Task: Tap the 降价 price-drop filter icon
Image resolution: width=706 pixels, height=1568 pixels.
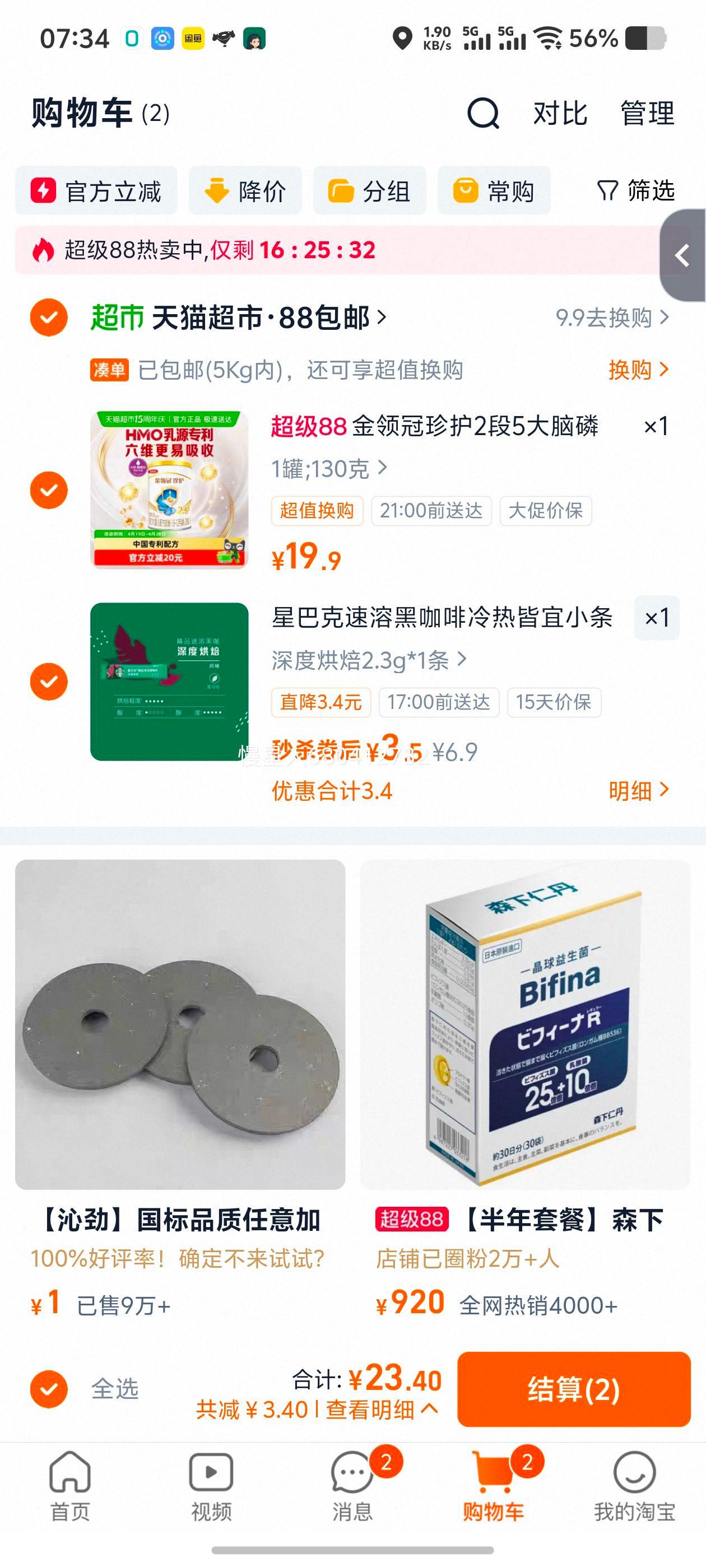Action: pyautogui.click(x=216, y=190)
